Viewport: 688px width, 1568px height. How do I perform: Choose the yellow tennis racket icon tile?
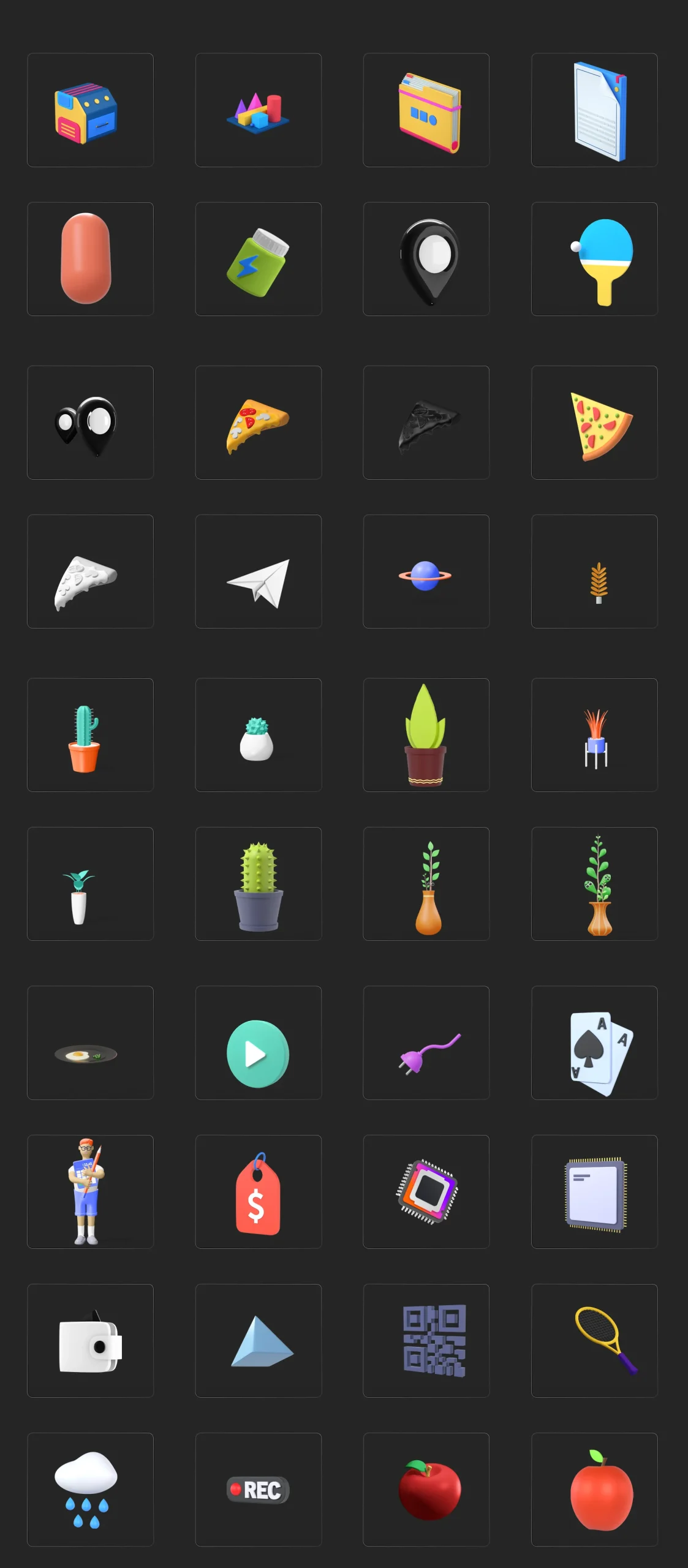594,1340
